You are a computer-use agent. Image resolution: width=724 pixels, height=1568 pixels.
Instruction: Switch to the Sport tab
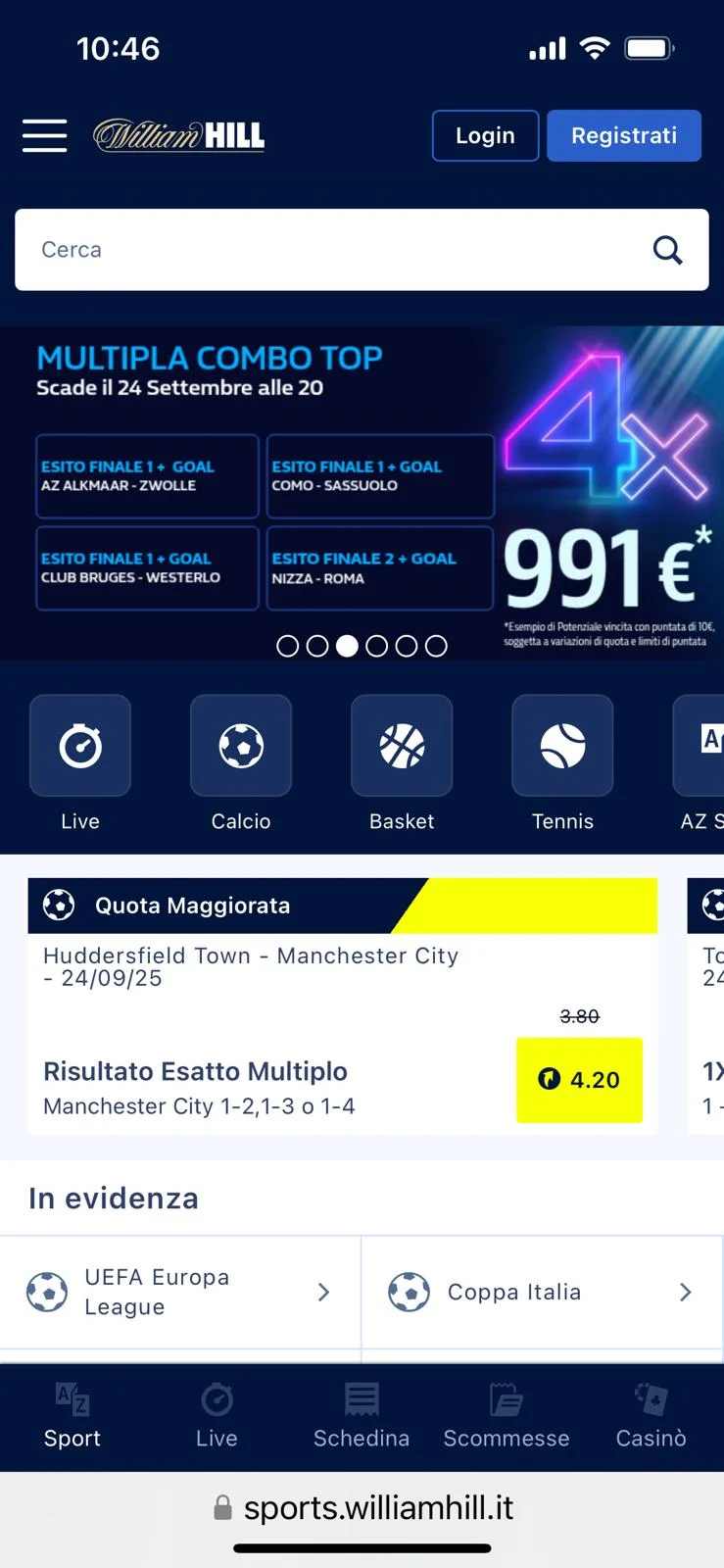point(72,1417)
